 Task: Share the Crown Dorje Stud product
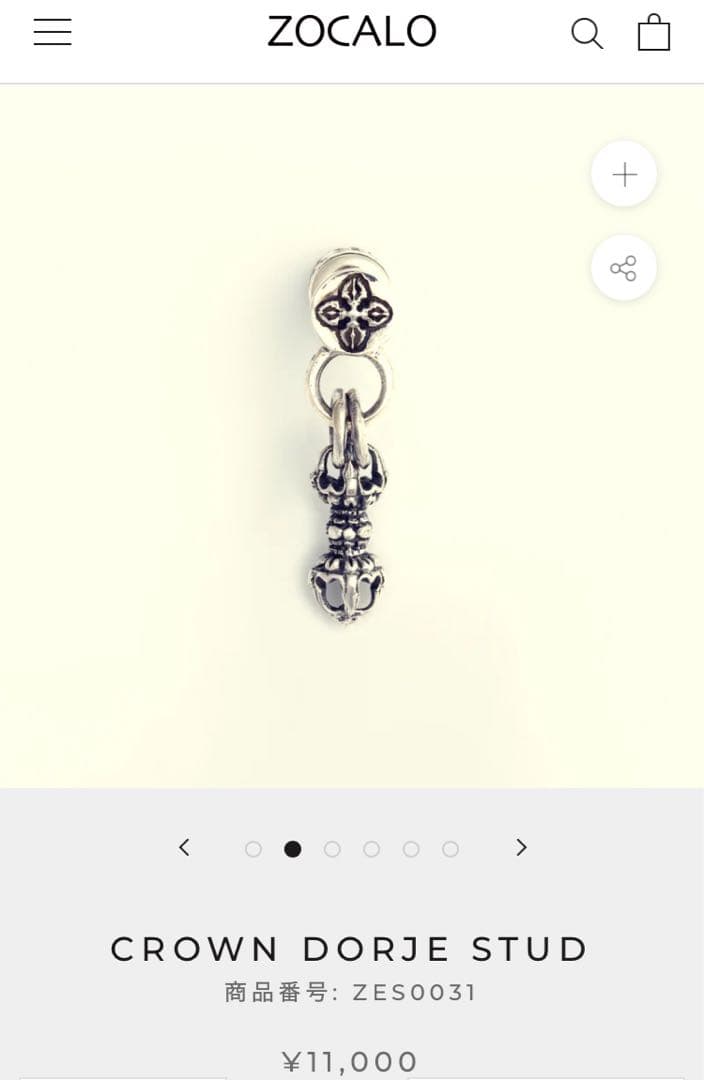624,268
